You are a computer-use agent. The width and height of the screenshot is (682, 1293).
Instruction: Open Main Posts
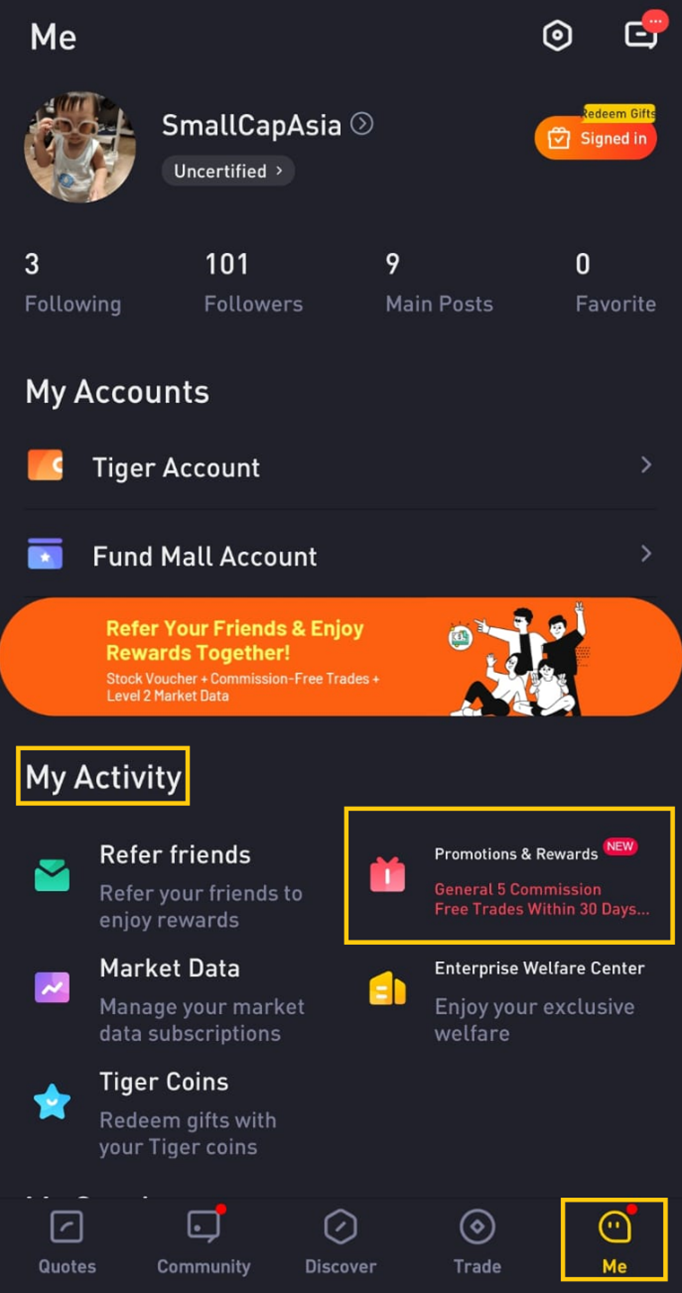[x=439, y=284]
